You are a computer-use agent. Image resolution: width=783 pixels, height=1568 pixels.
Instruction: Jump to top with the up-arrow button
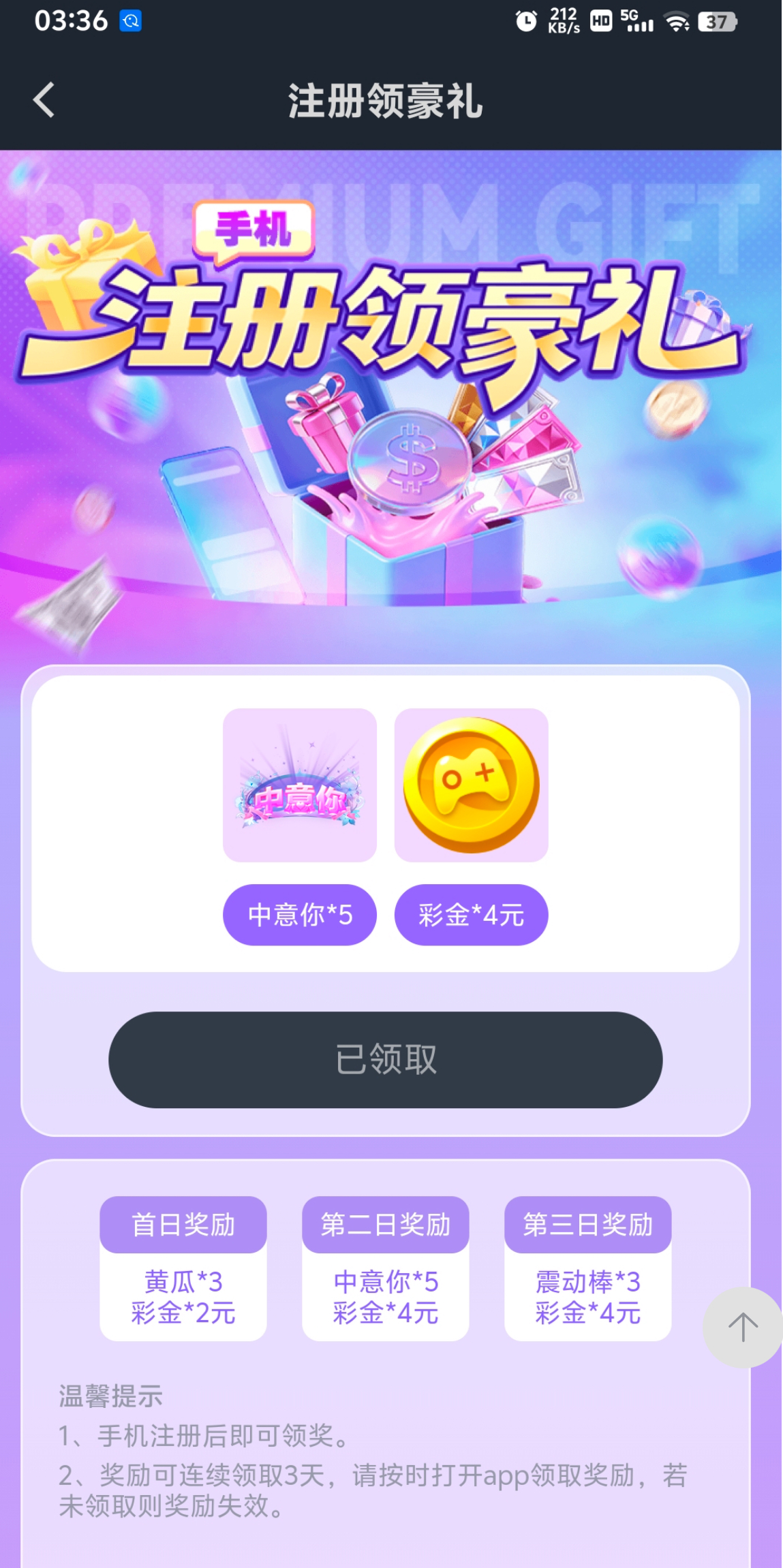(742, 1328)
